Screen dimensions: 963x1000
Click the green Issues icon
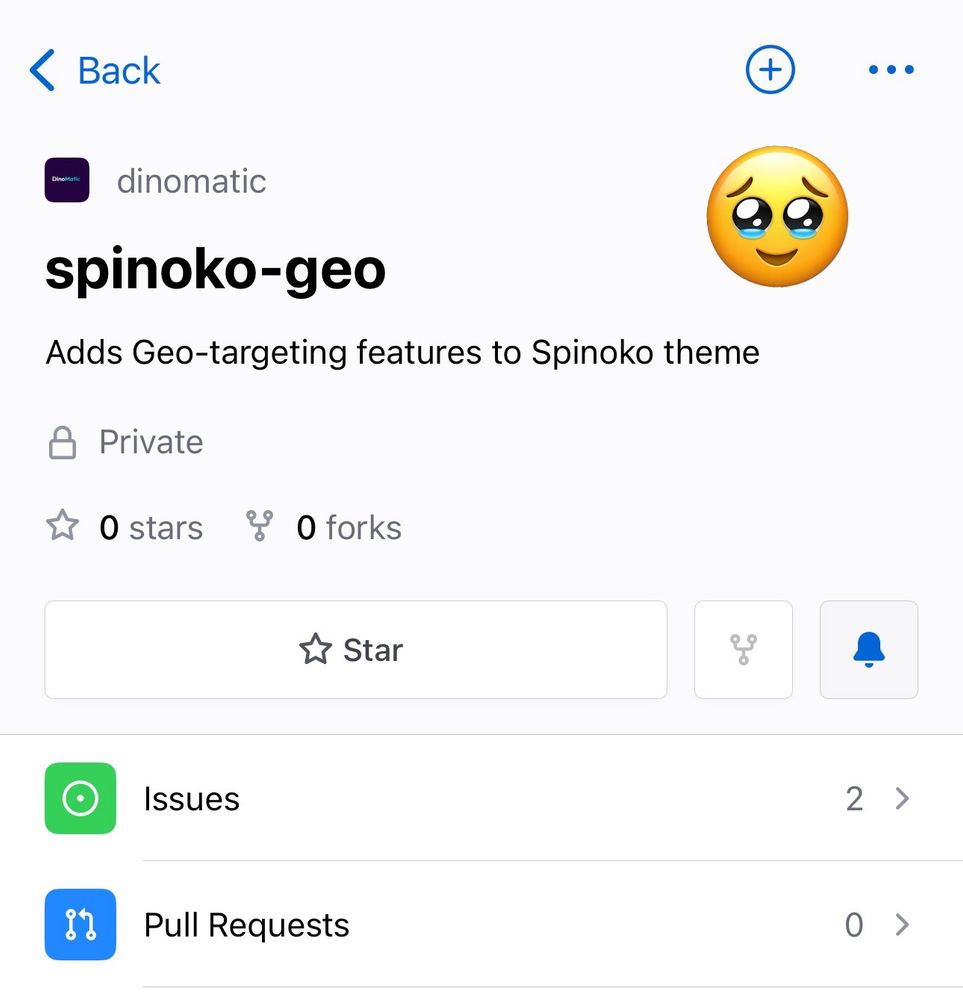coord(79,798)
